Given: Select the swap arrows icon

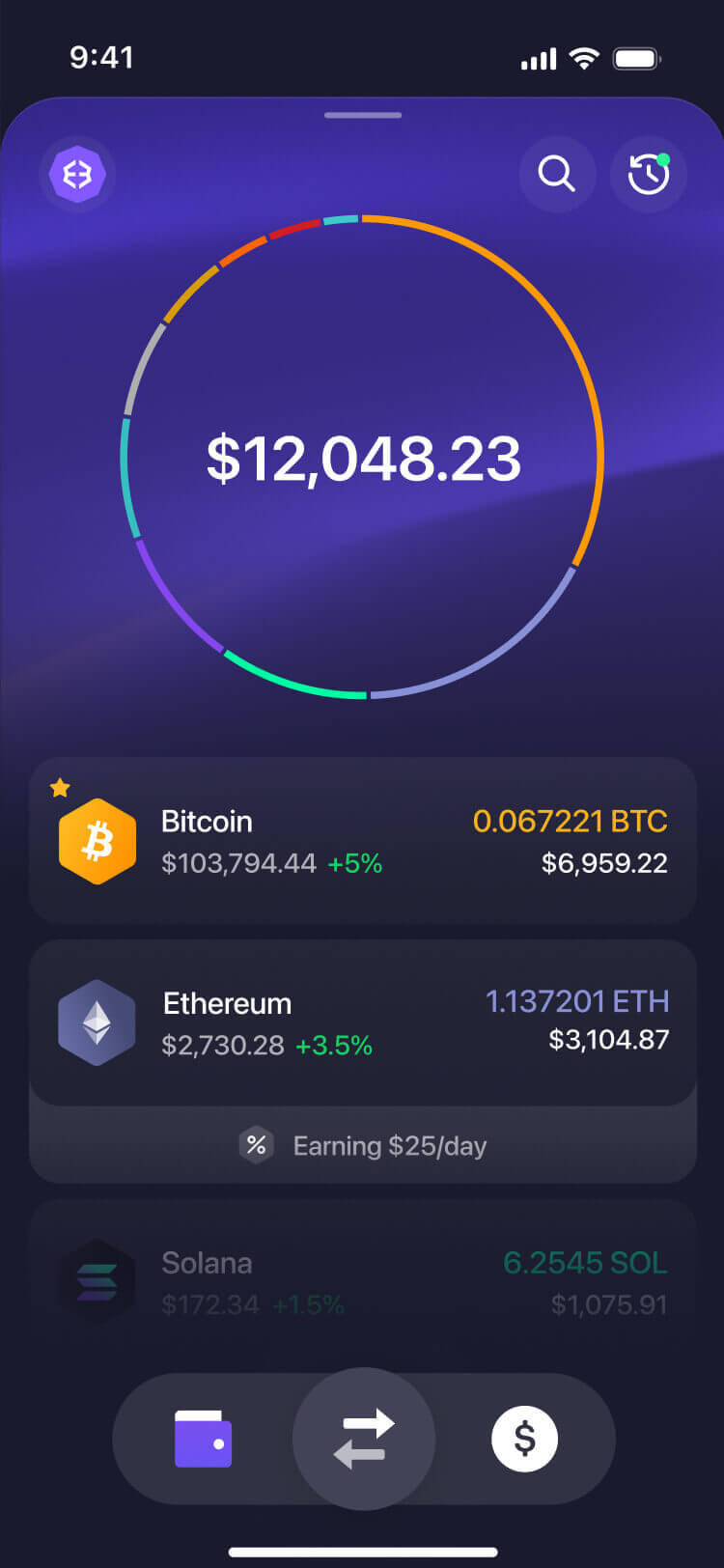Looking at the screenshot, I should (362, 1438).
